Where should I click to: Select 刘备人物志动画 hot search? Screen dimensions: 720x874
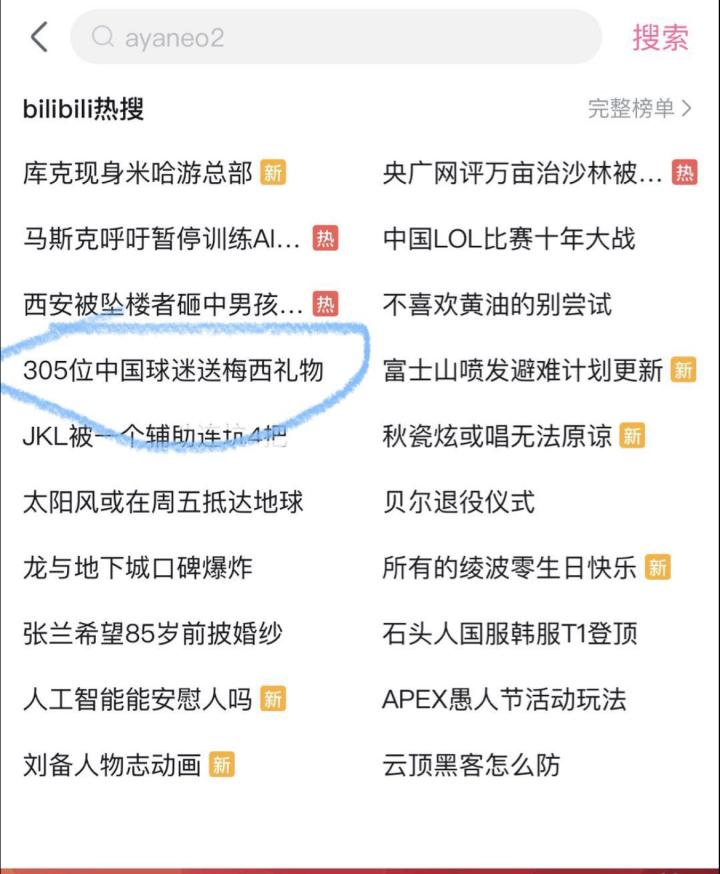point(112,766)
